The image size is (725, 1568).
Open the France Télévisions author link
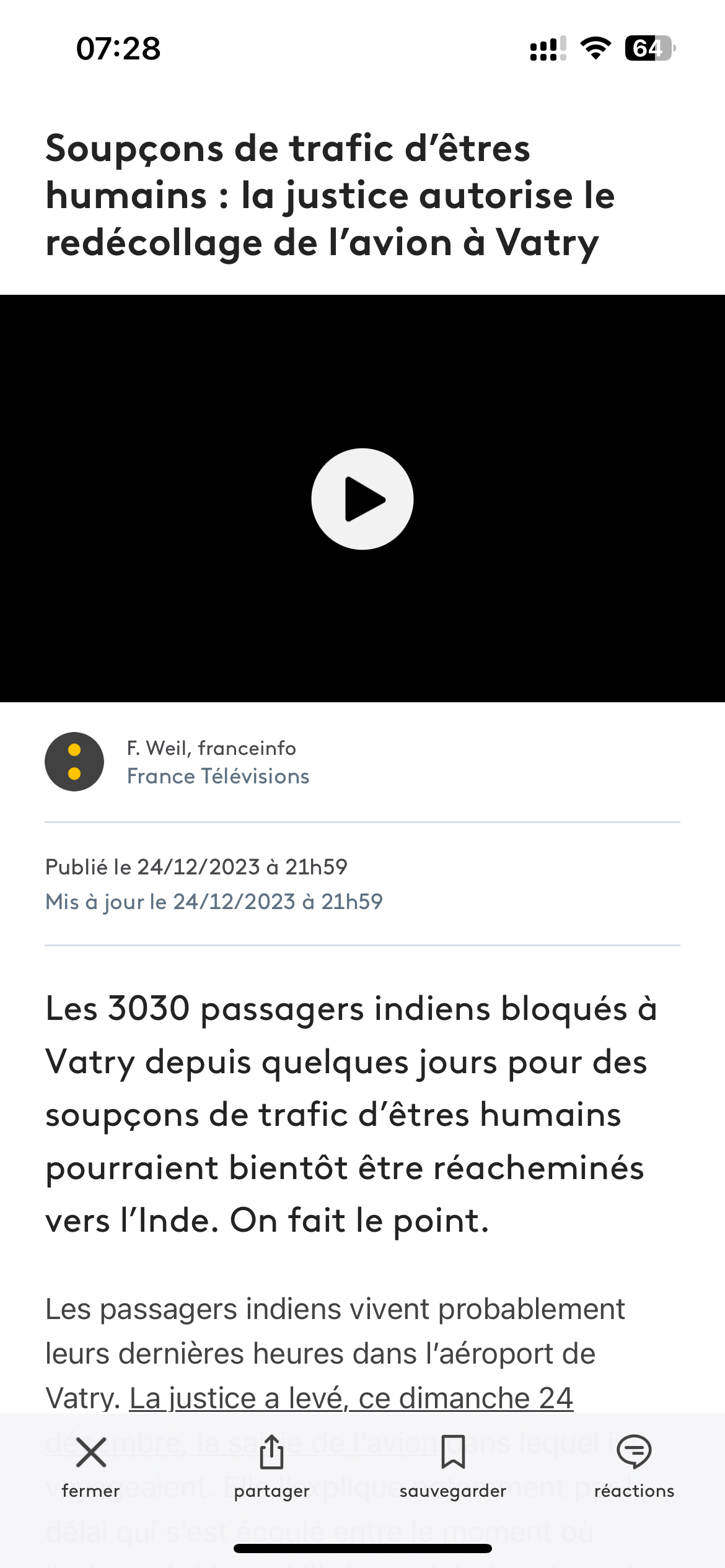click(218, 777)
